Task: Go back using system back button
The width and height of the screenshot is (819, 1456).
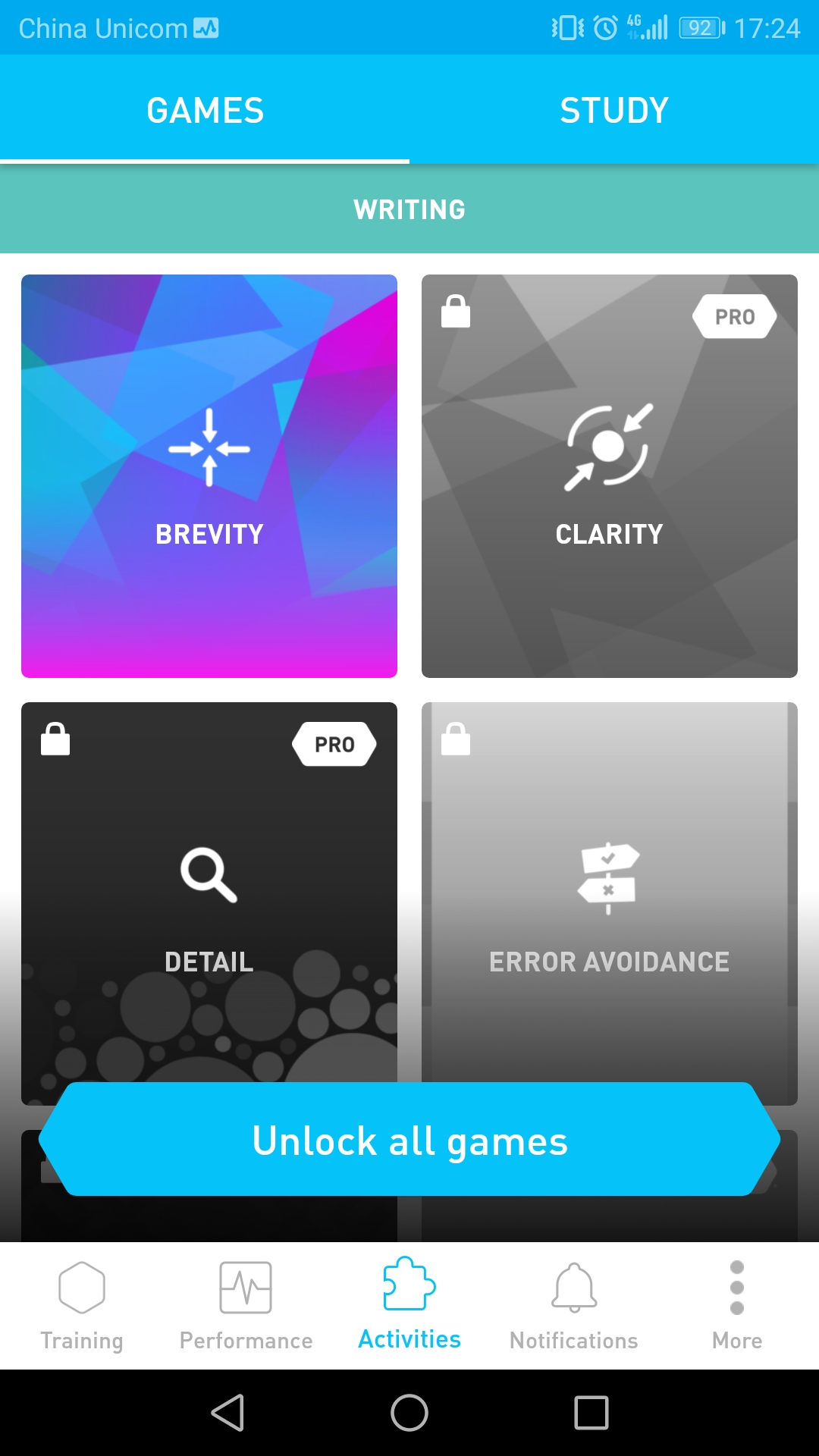Action: coord(227,1413)
